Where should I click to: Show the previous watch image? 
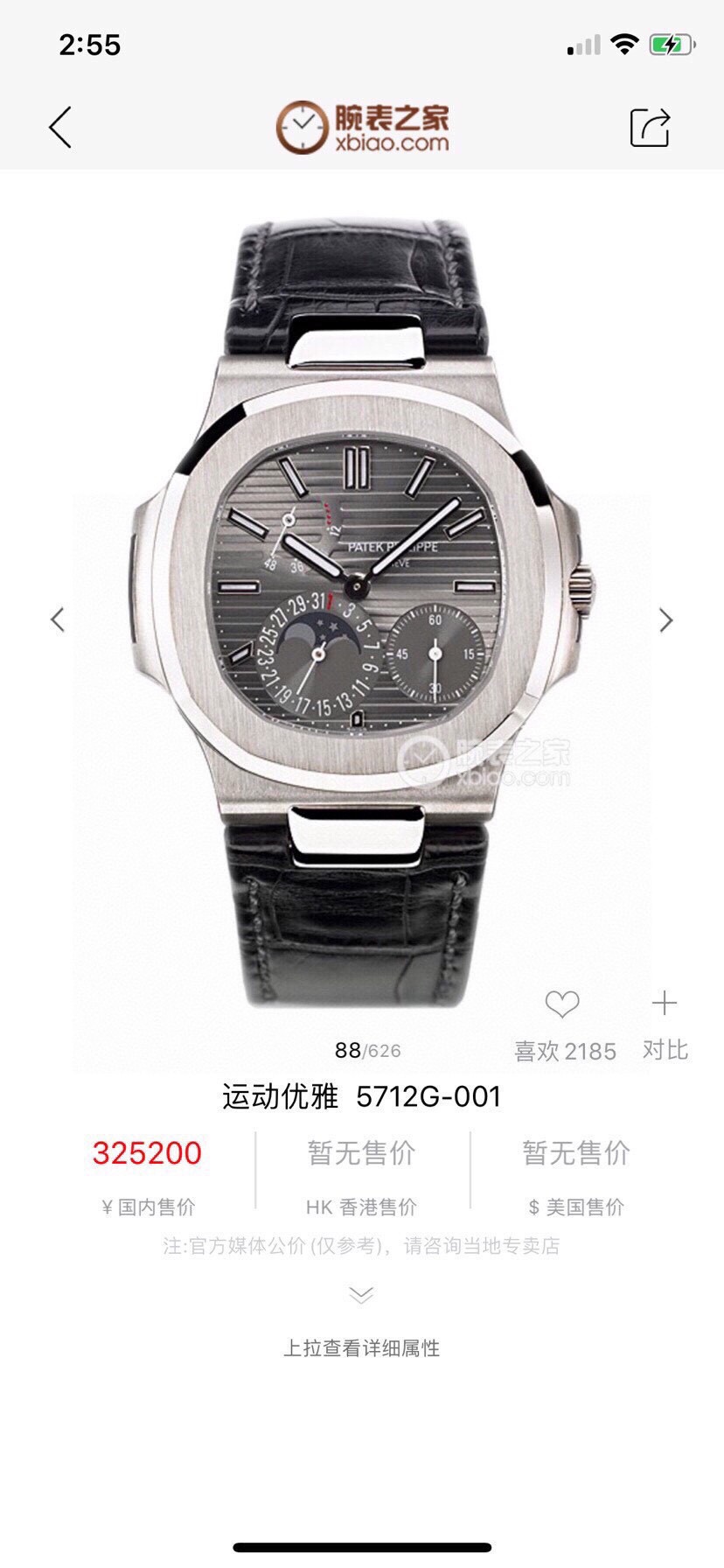[58, 619]
